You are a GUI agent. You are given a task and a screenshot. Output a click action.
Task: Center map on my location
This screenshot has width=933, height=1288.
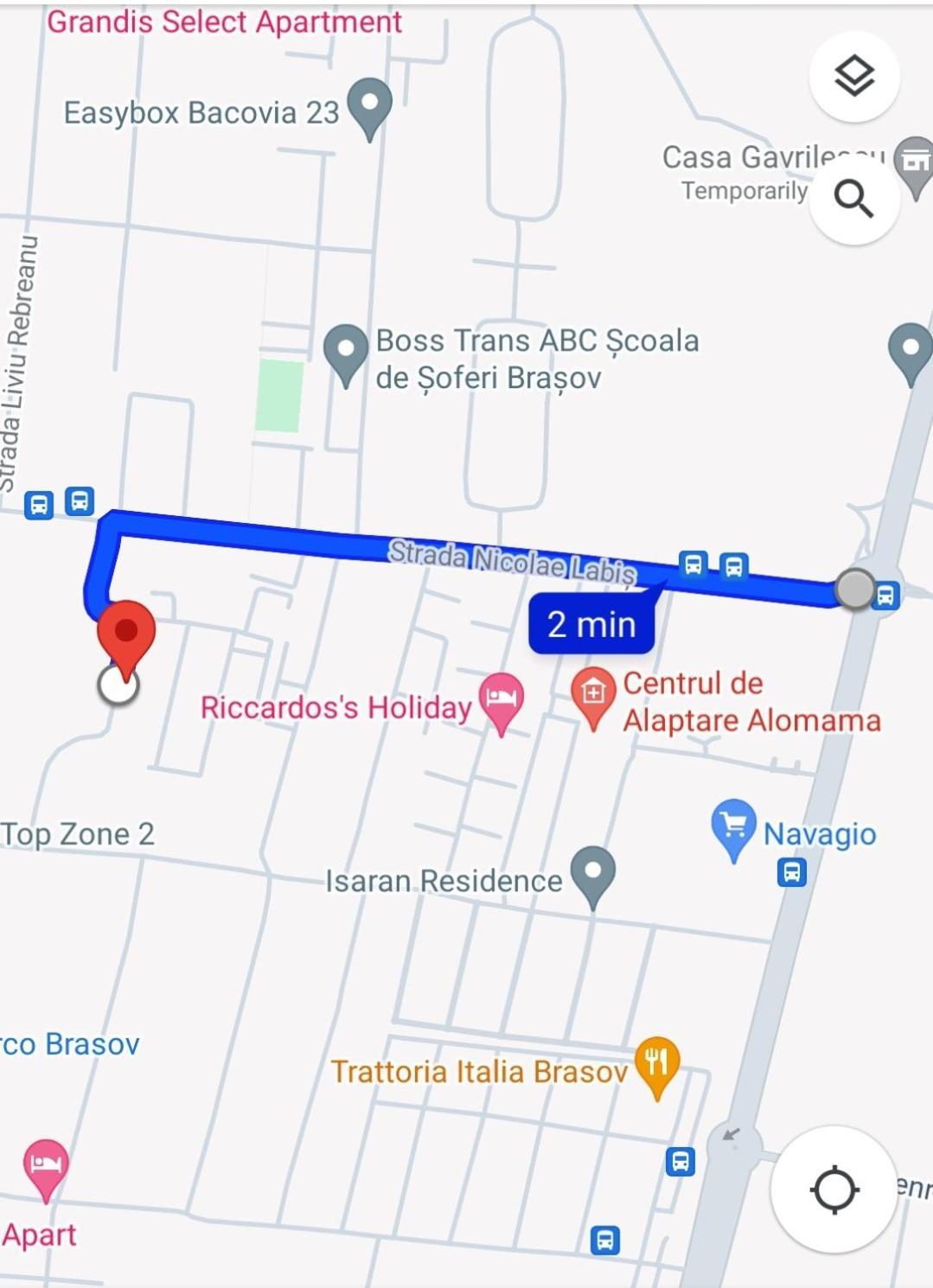(834, 1189)
